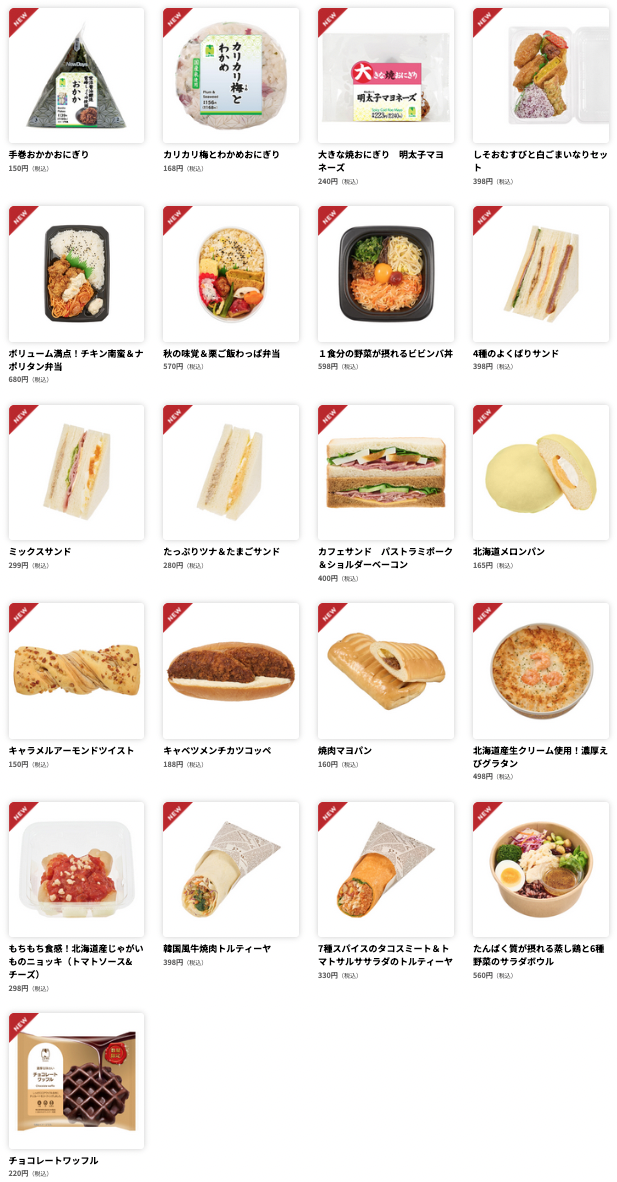Open 北海道産じゃがいものニョッキ item
The image size is (617, 1182).
76,868
